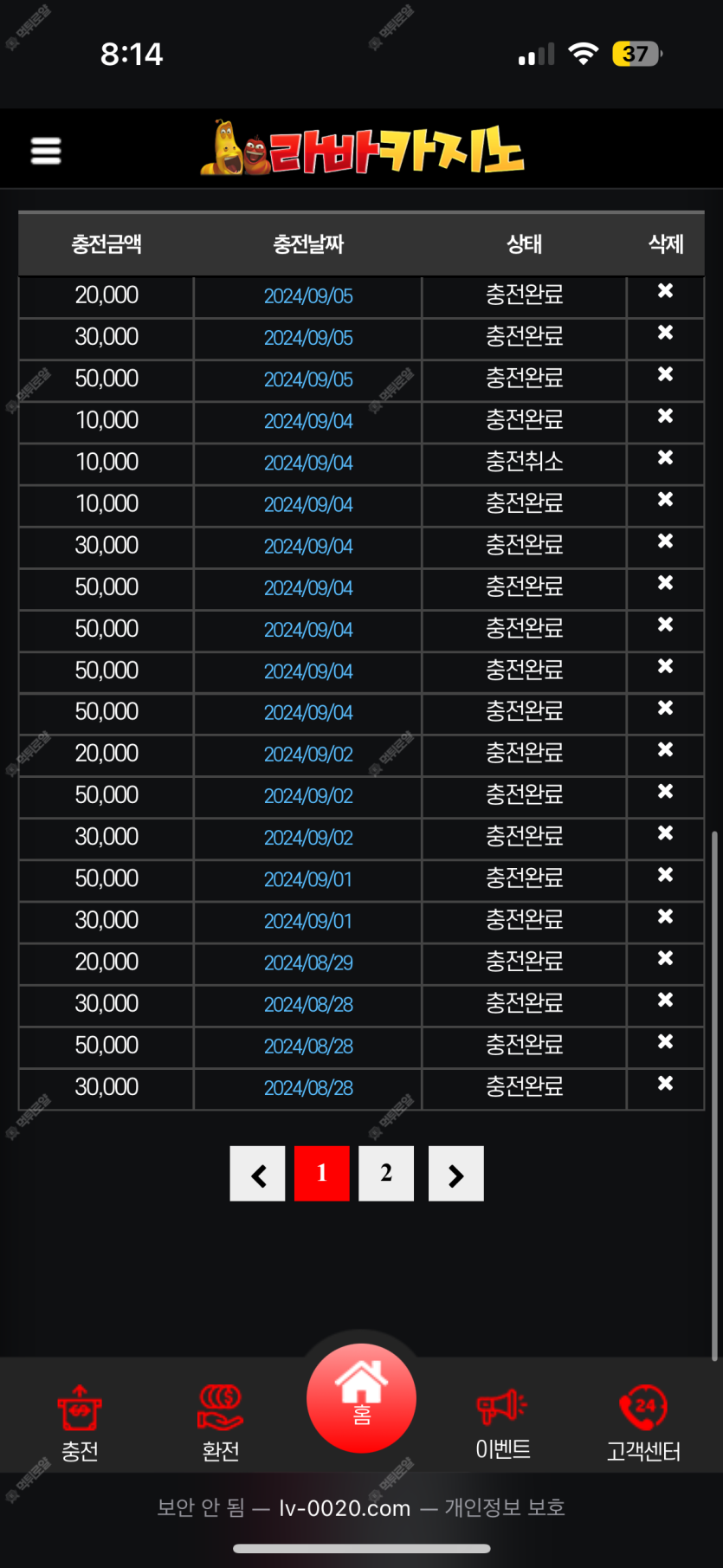Delete the 20,000 record from 2024/09/02
Image resolution: width=723 pixels, height=1568 pixels.
click(665, 749)
